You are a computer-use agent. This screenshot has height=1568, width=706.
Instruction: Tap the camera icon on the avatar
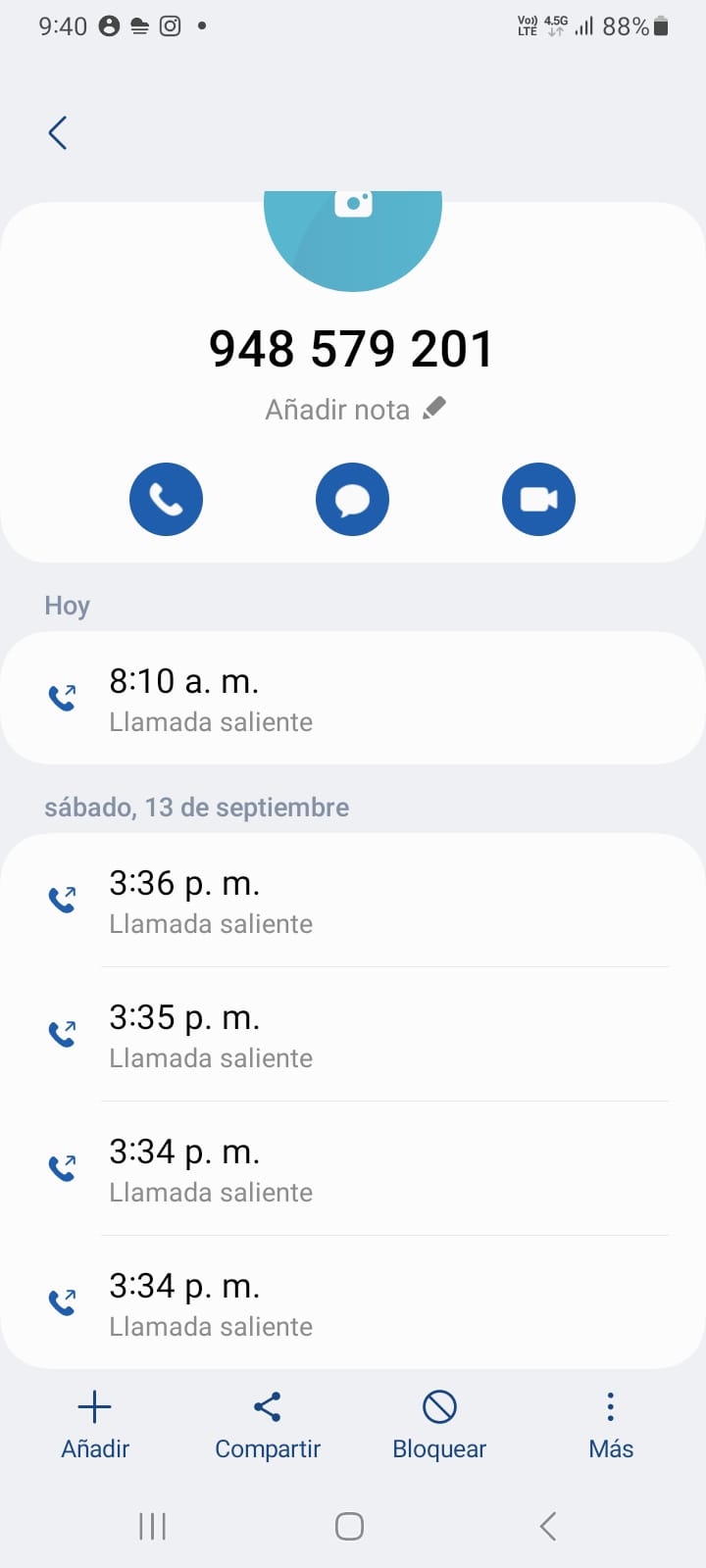(353, 204)
